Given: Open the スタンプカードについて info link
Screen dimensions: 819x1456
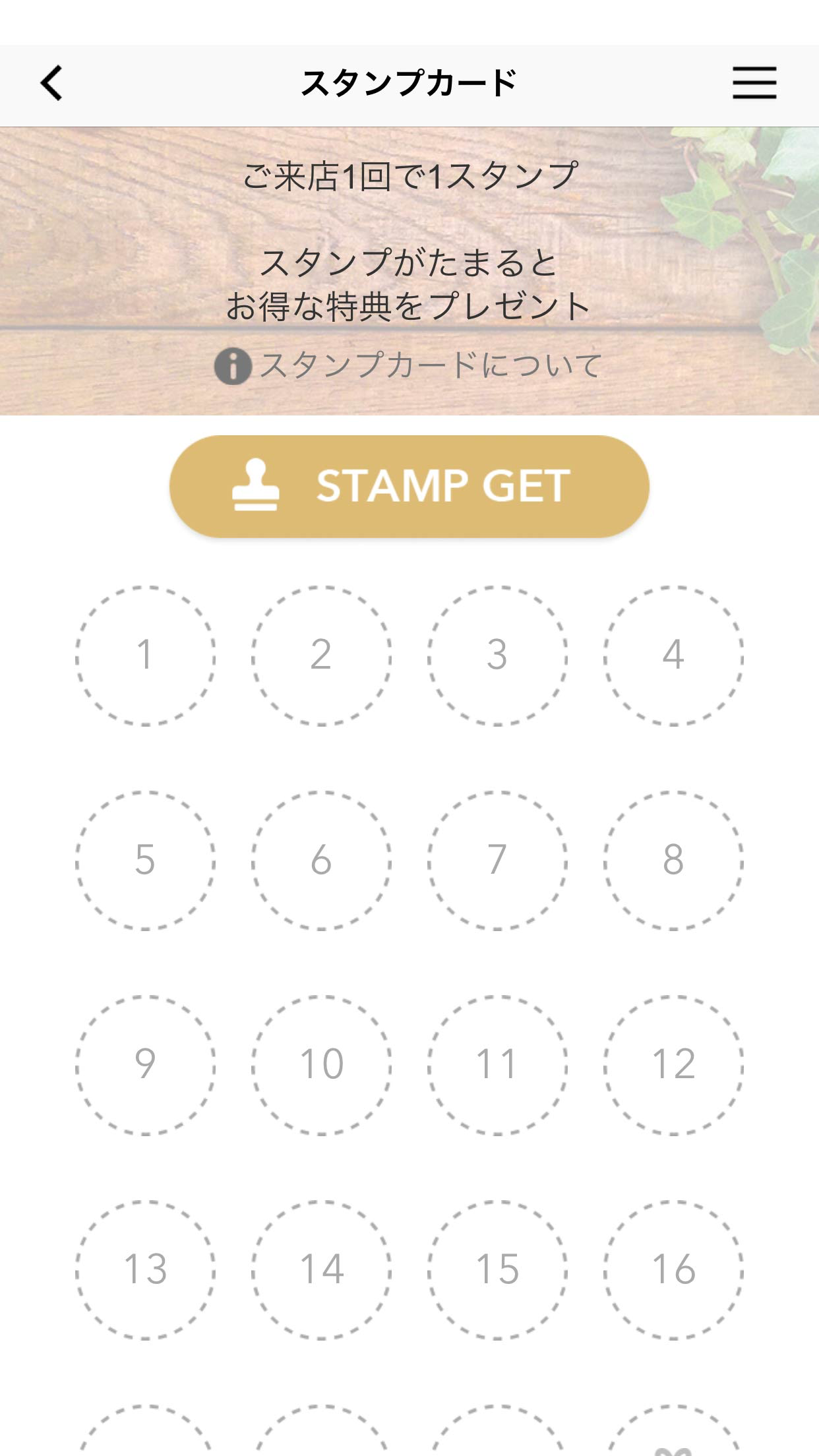Looking at the screenshot, I should coord(409,365).
